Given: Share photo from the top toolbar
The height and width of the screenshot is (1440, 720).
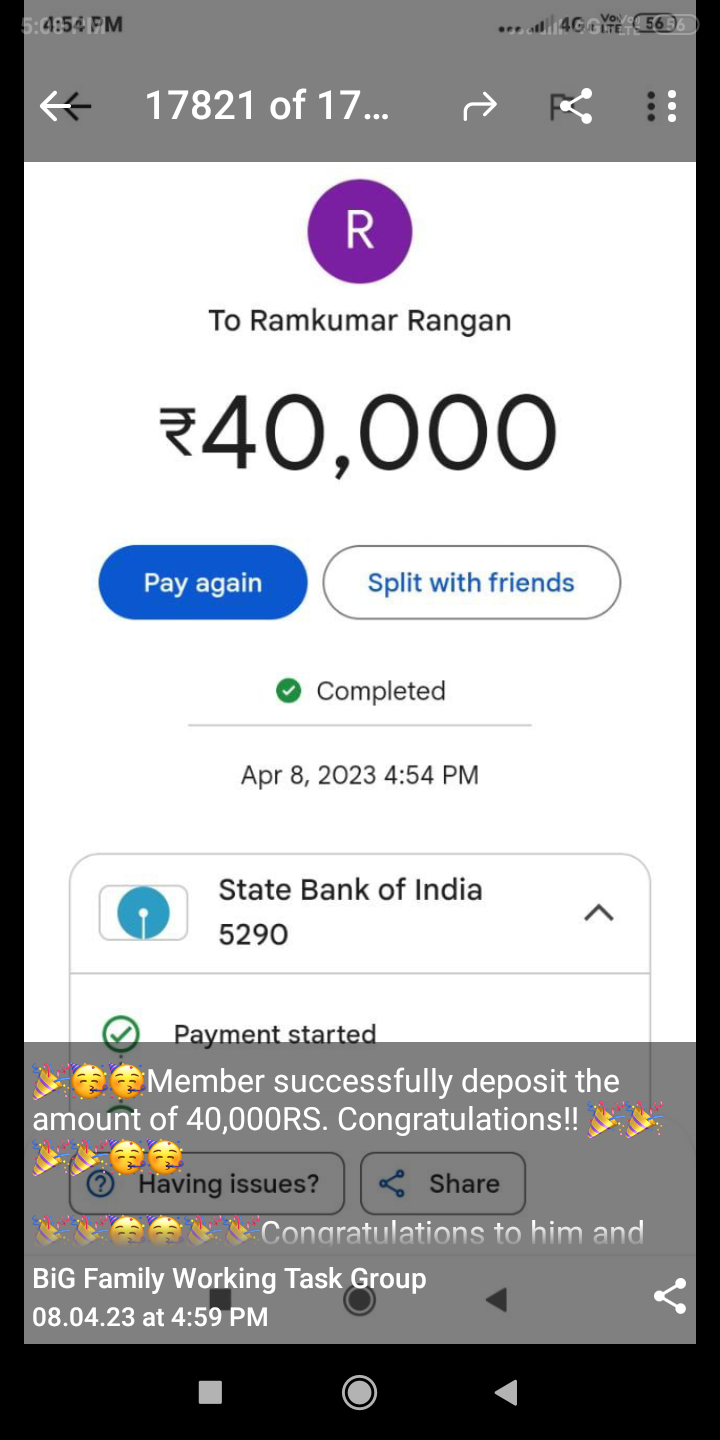Looking at the screenshot, I should [x=574, y=106].
